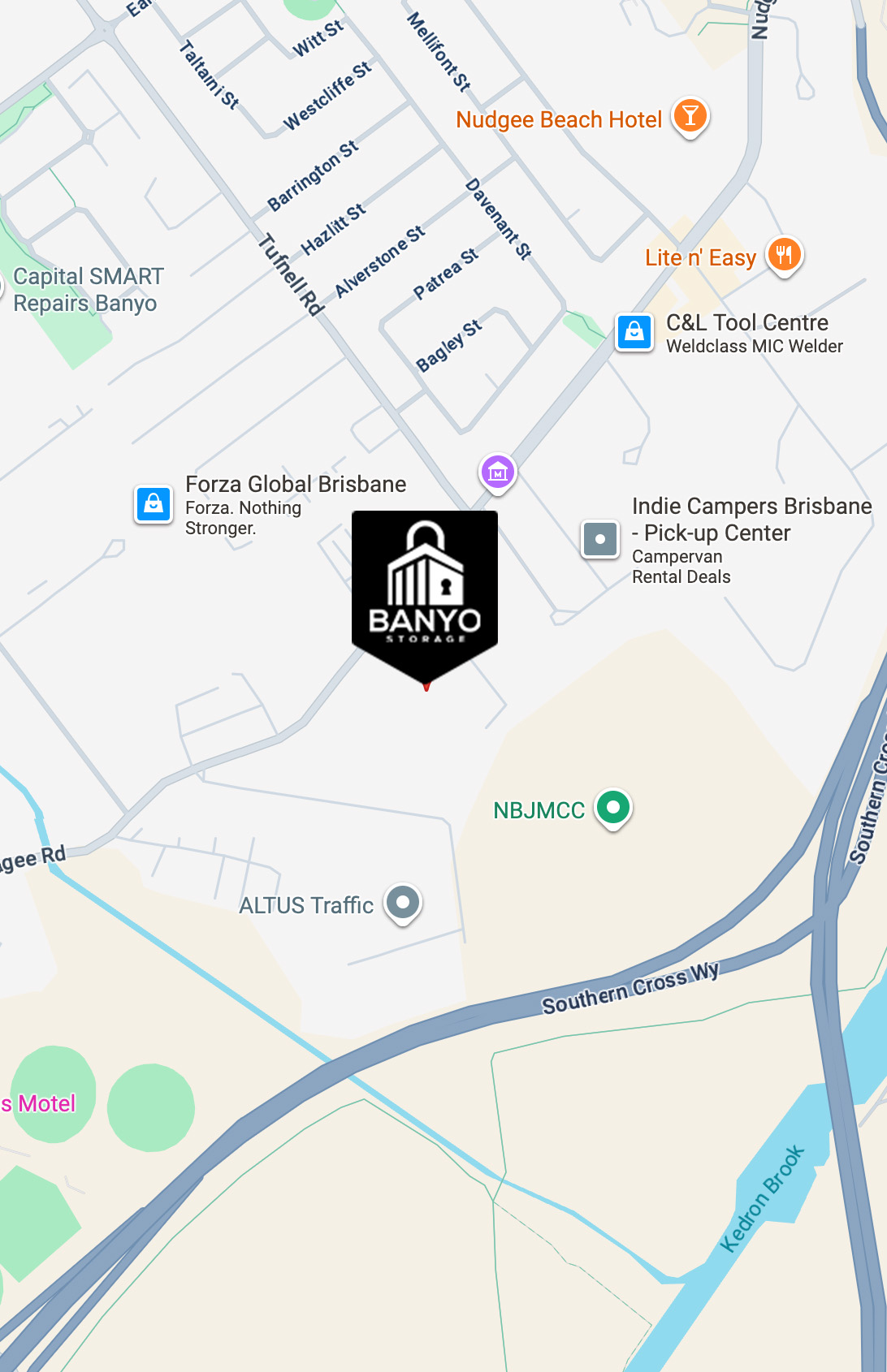Tap the ALTUS Traffic pin
887x1372 pixels.
pyautogui.click(x=403, y=902)
